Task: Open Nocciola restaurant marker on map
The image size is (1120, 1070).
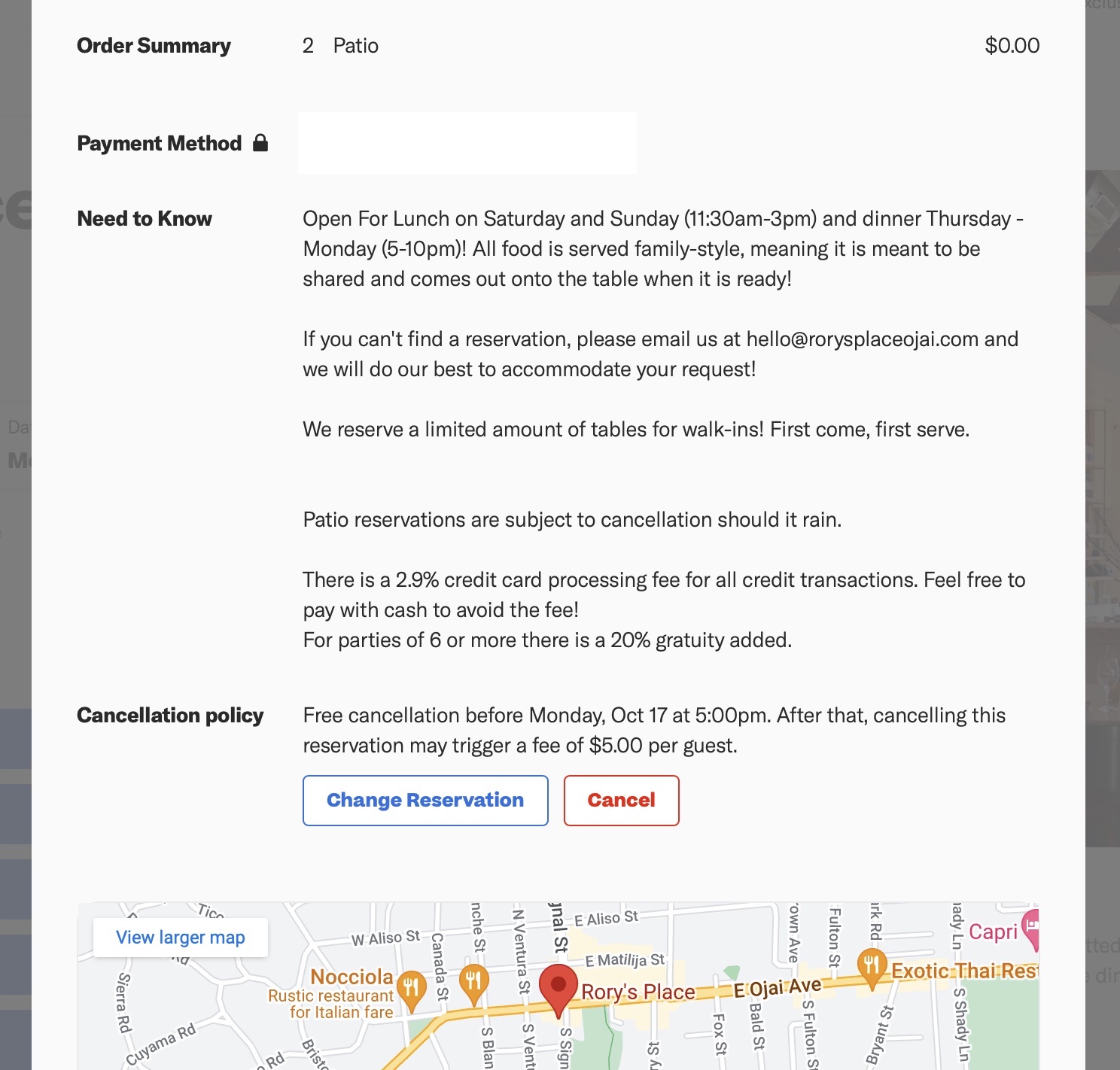Action: click(x=411, y=988)
